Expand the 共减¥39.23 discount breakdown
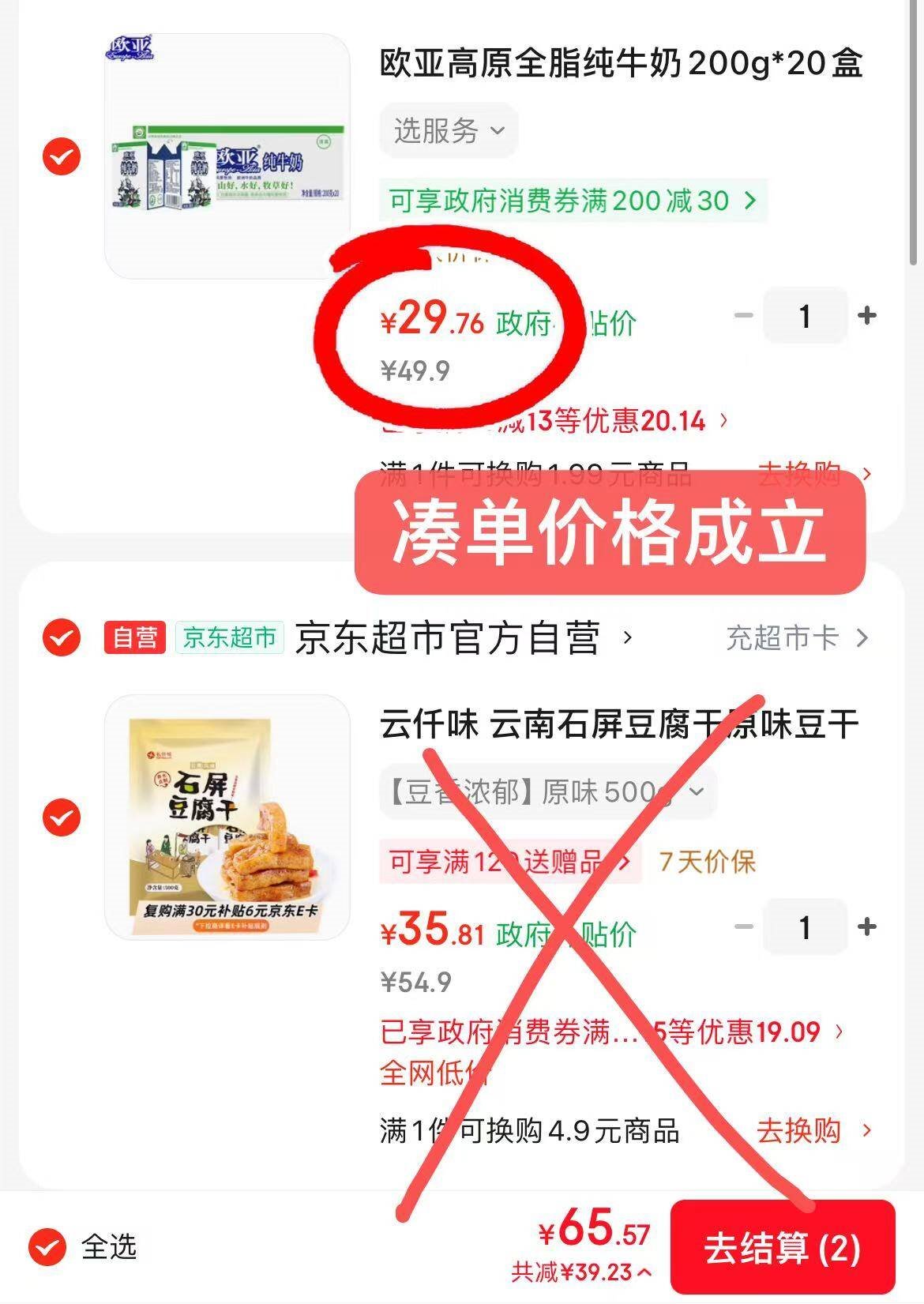 (x=581, y=1272)
